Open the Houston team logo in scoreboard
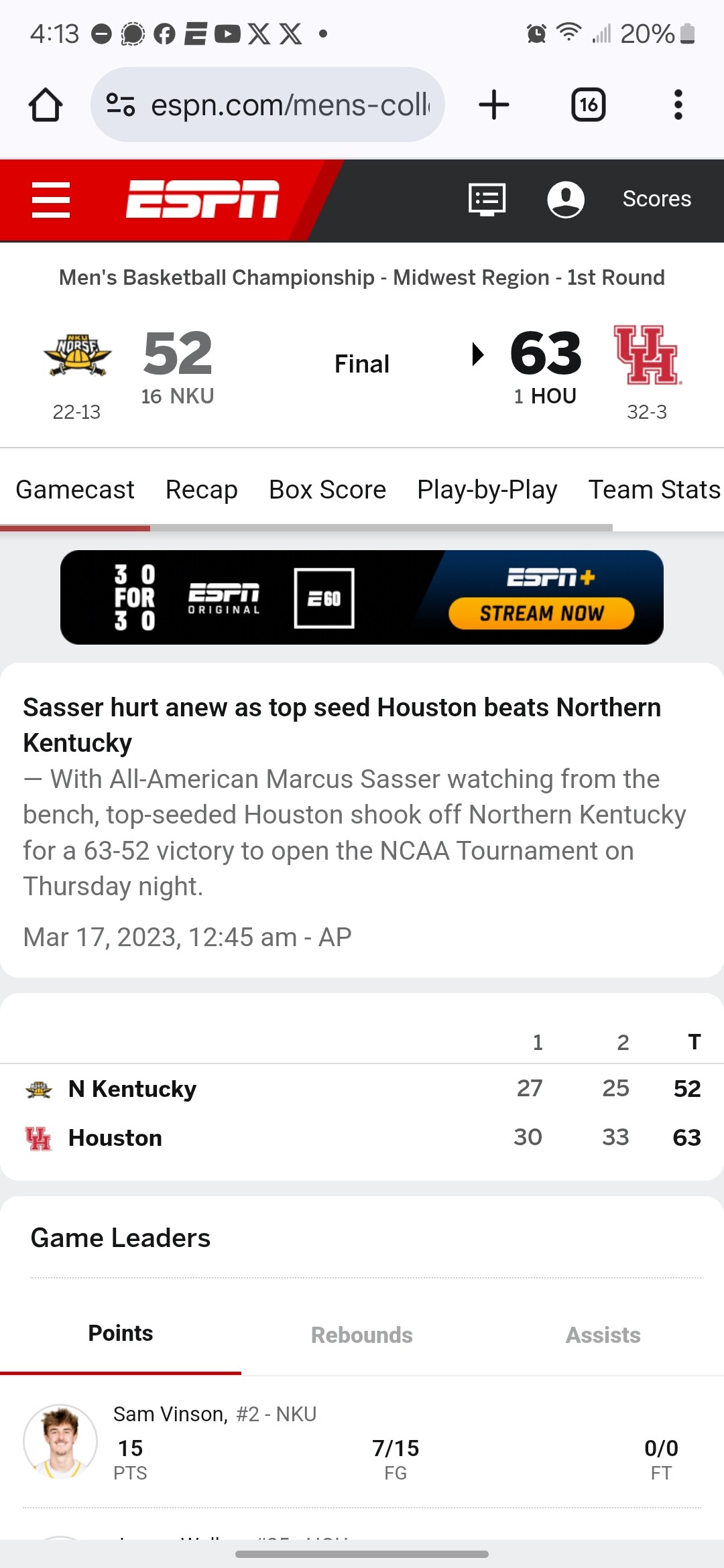The width and height of the screenshot is (724, 1568). coord(648,355)
